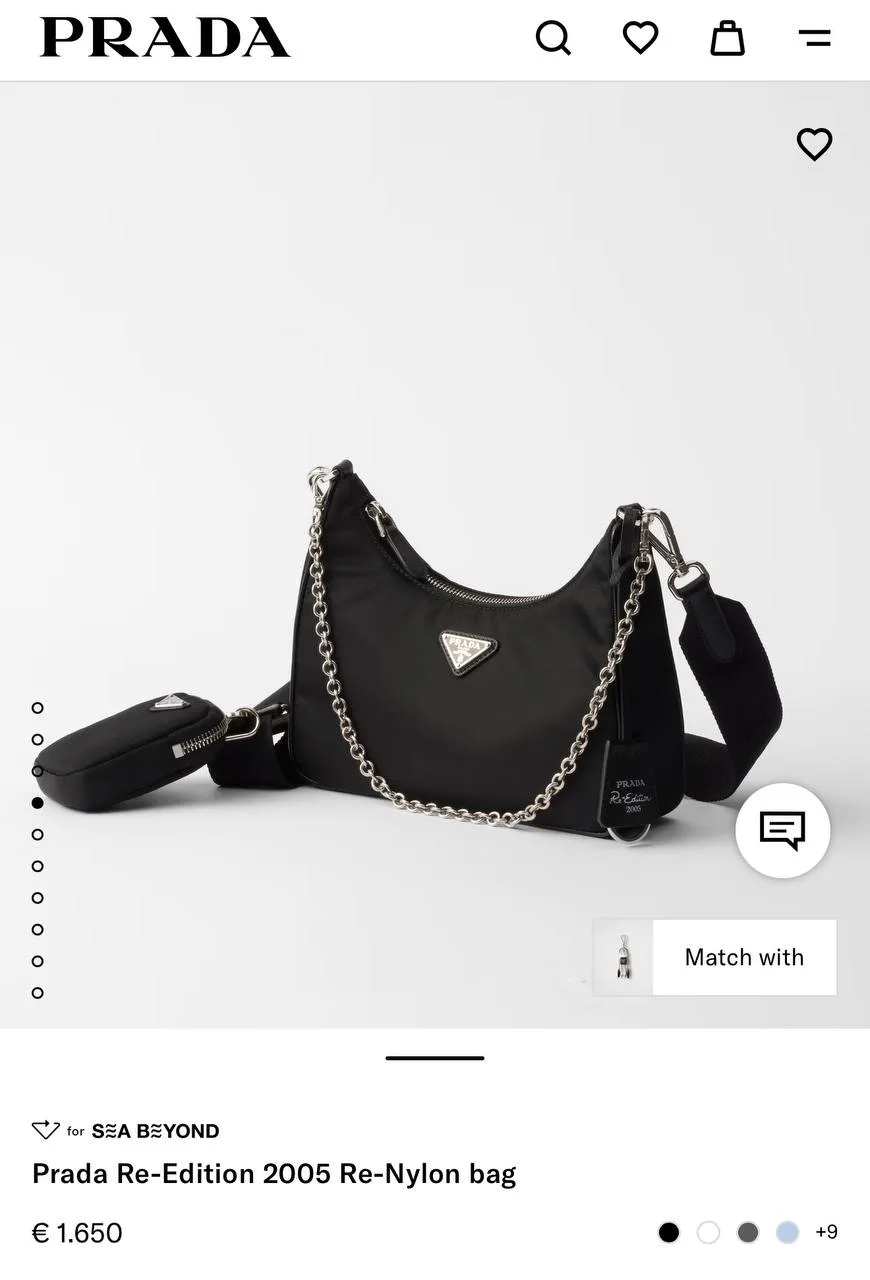Open the wishlist heart in header
Viewport: 870px width, 1280px height.
click(640, 38)
